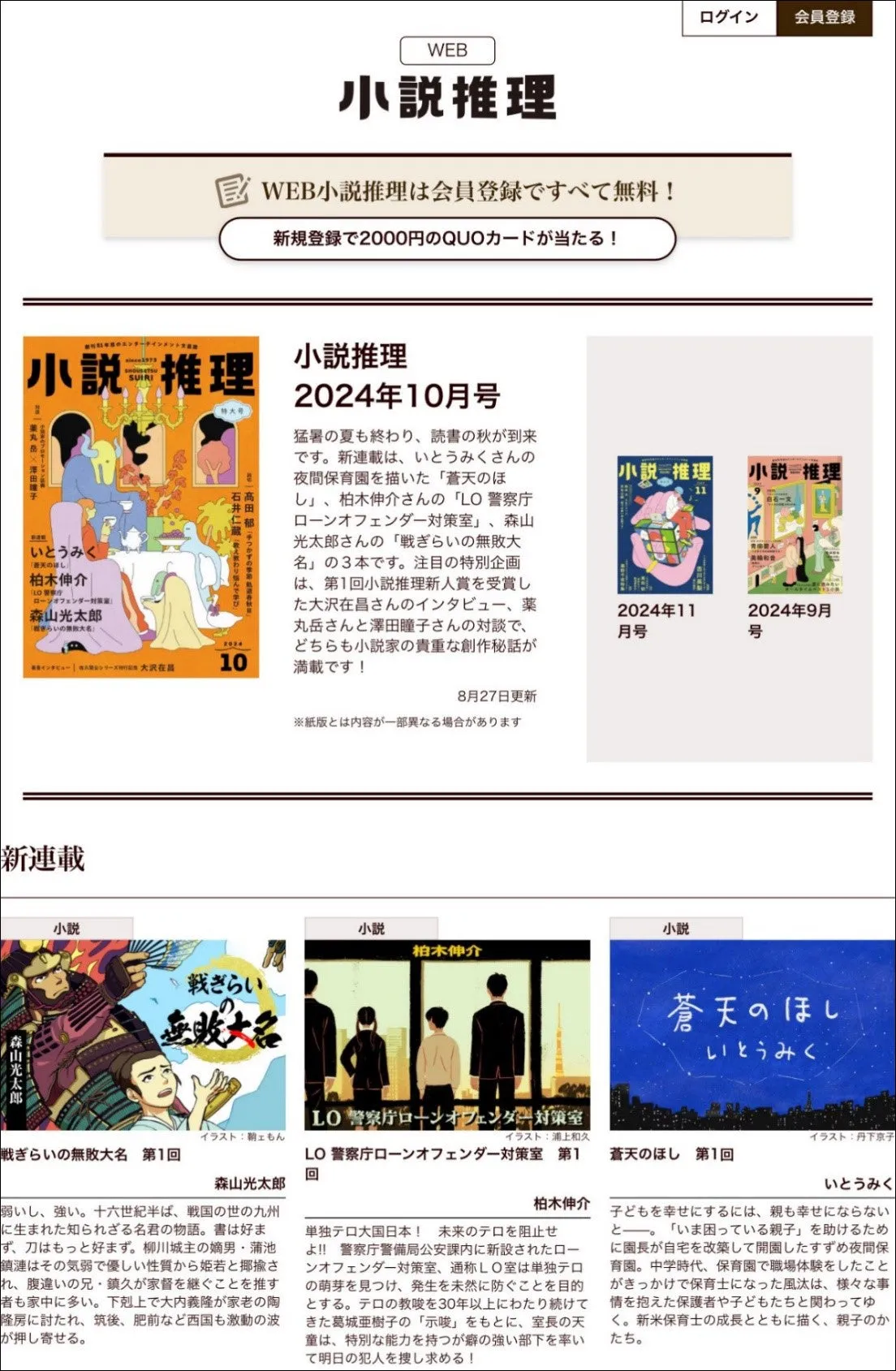Open 会員登録 sign-up
Screen dimensions: 896x1371
click(824, 18)
